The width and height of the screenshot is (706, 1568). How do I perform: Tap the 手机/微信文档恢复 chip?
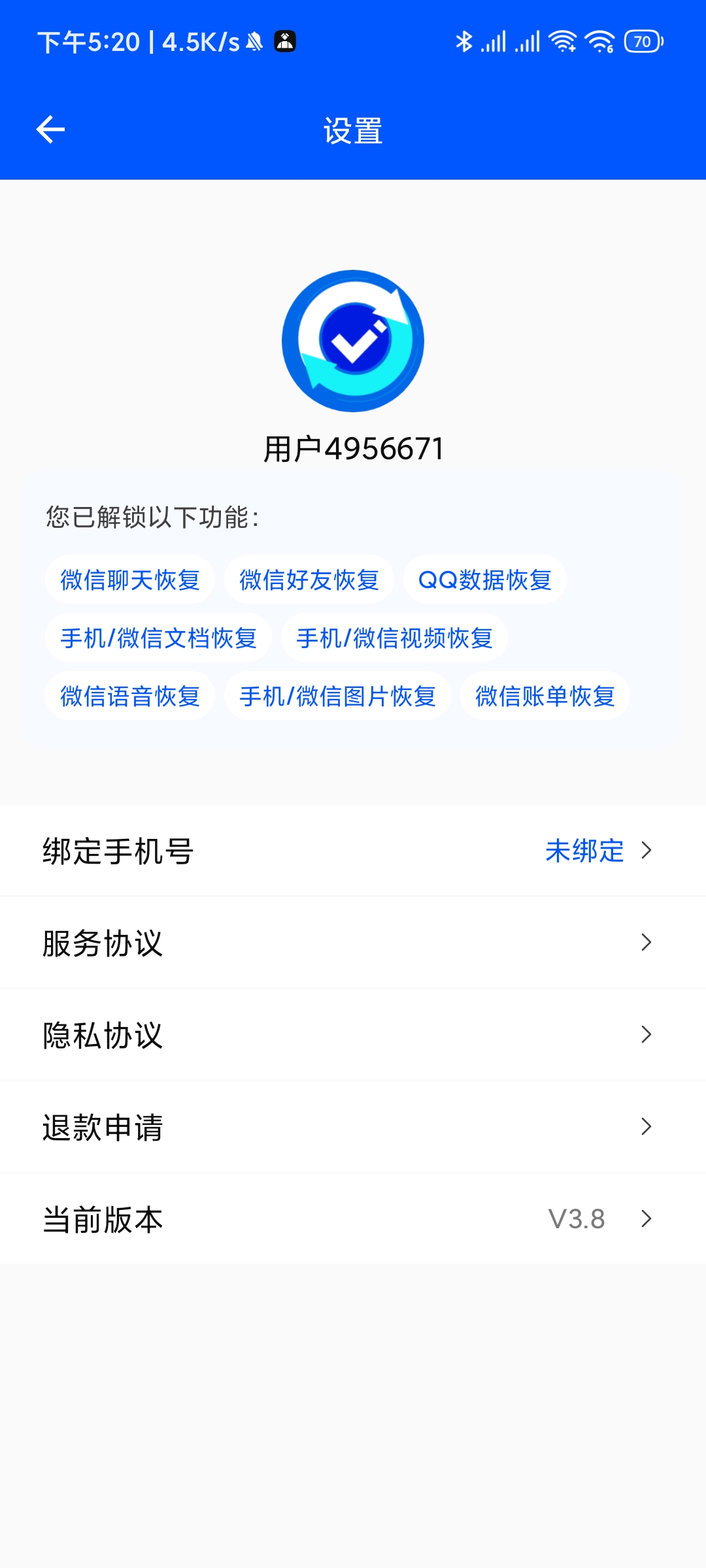(158, 638)
